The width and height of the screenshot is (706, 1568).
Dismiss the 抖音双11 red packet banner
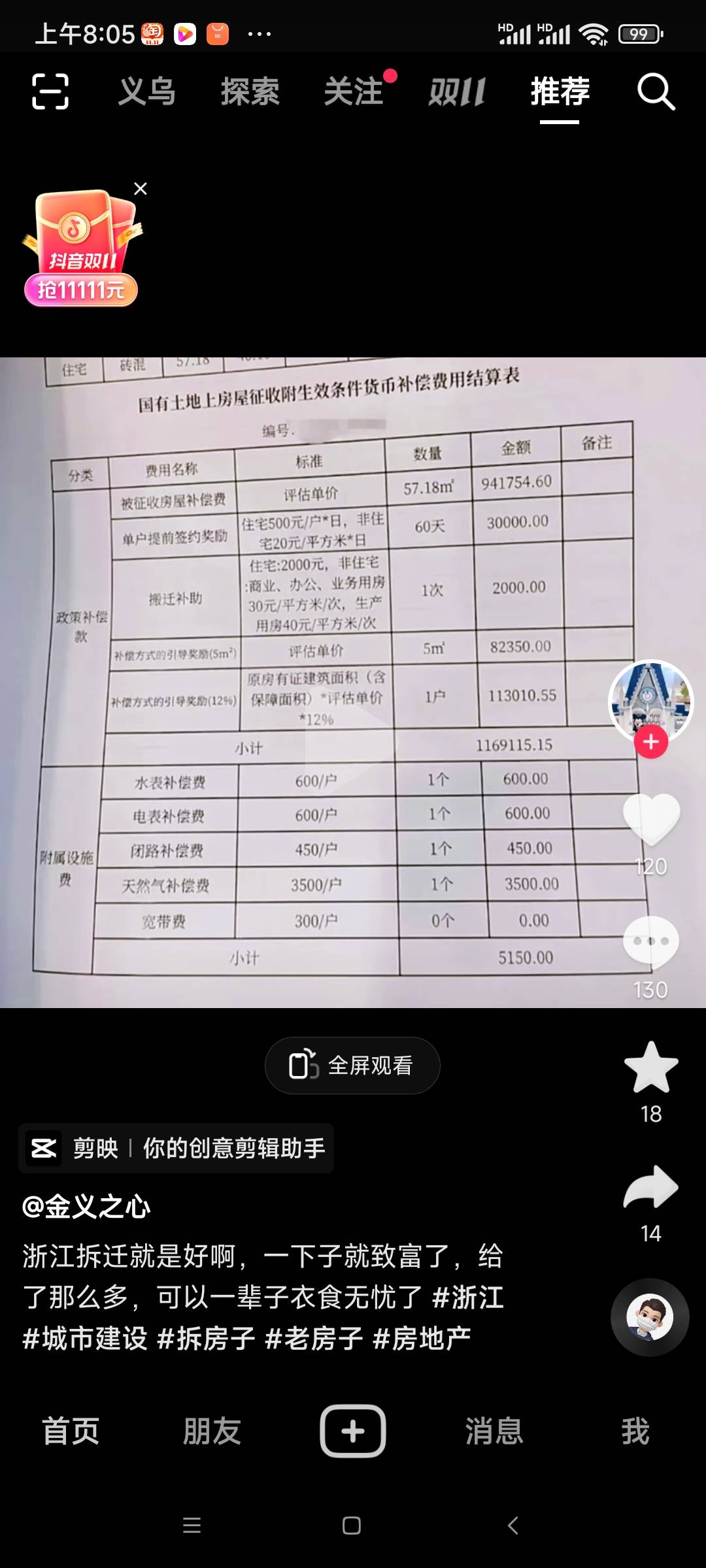click(x=141, y=189)
